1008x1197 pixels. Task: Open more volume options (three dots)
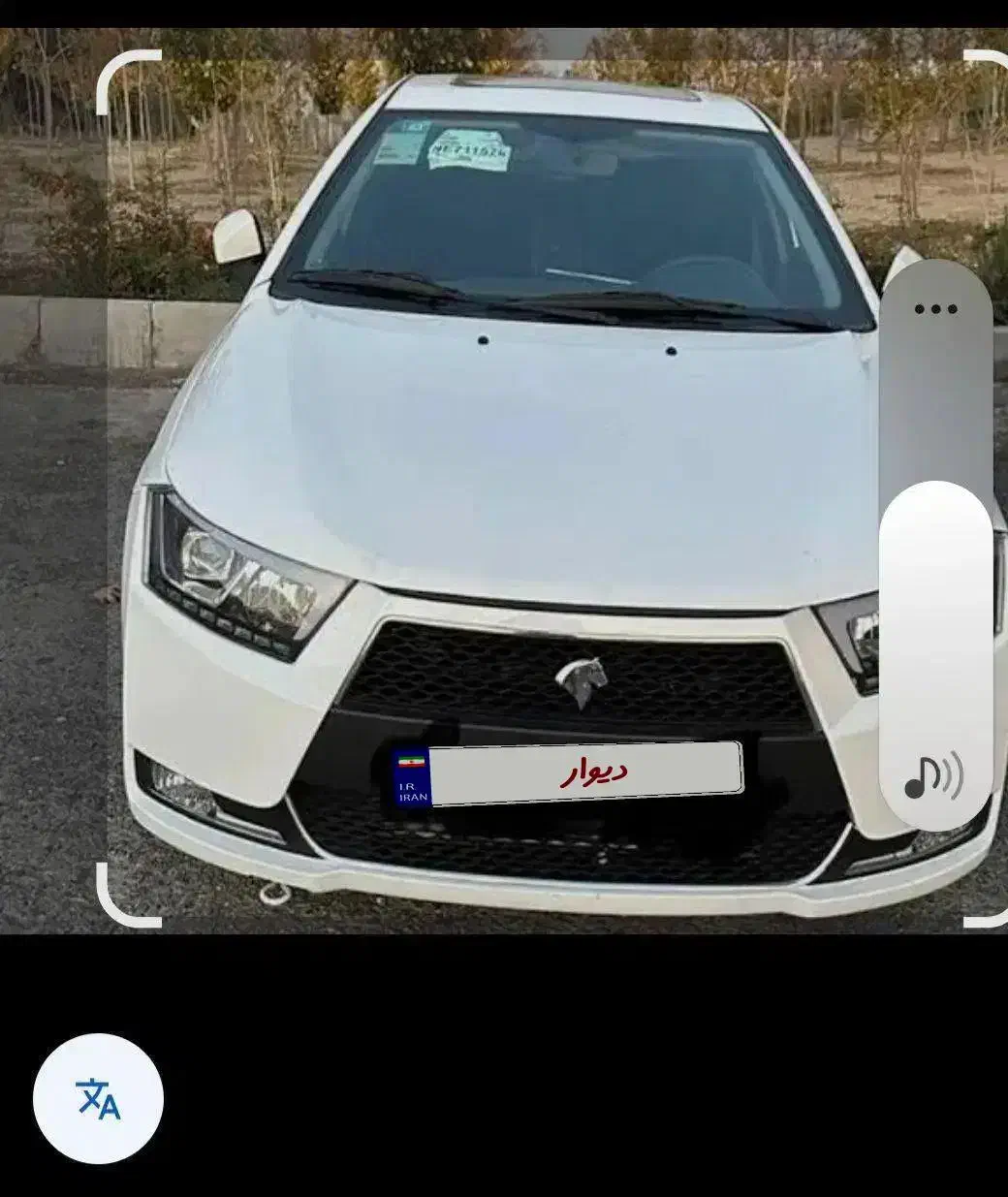[935, 309]
